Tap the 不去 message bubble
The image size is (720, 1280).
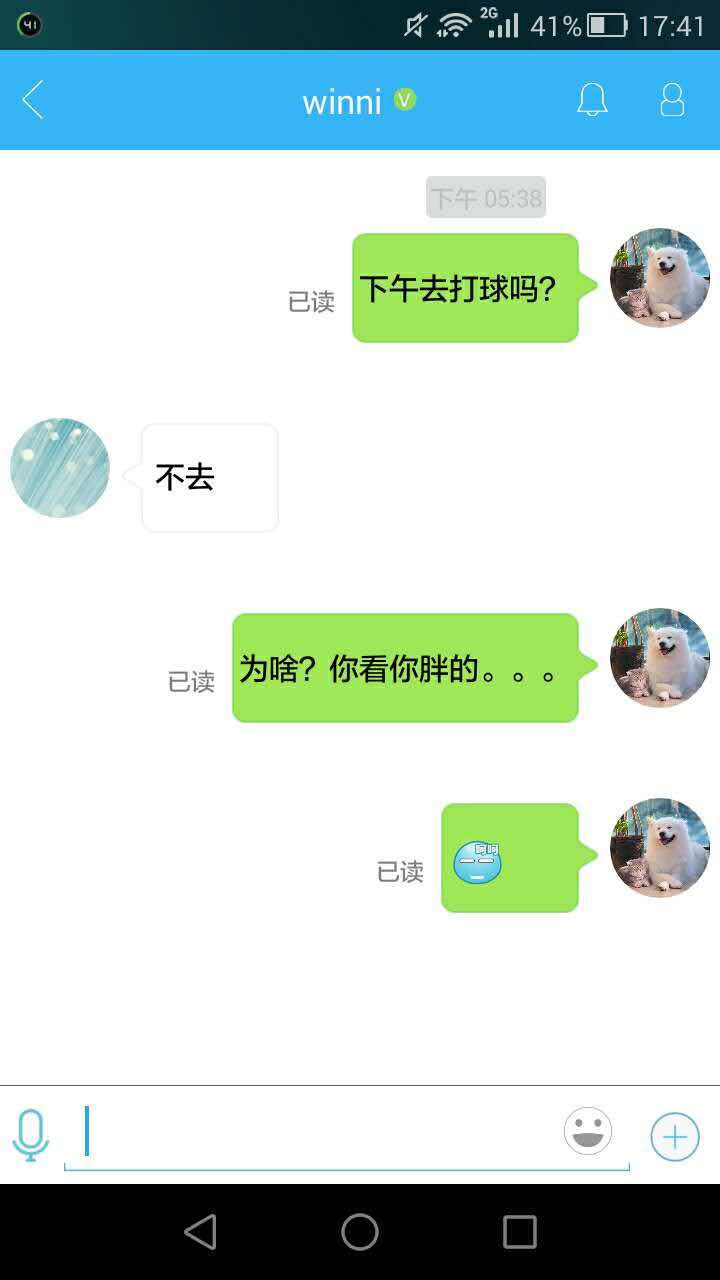[x=210, y=478]
